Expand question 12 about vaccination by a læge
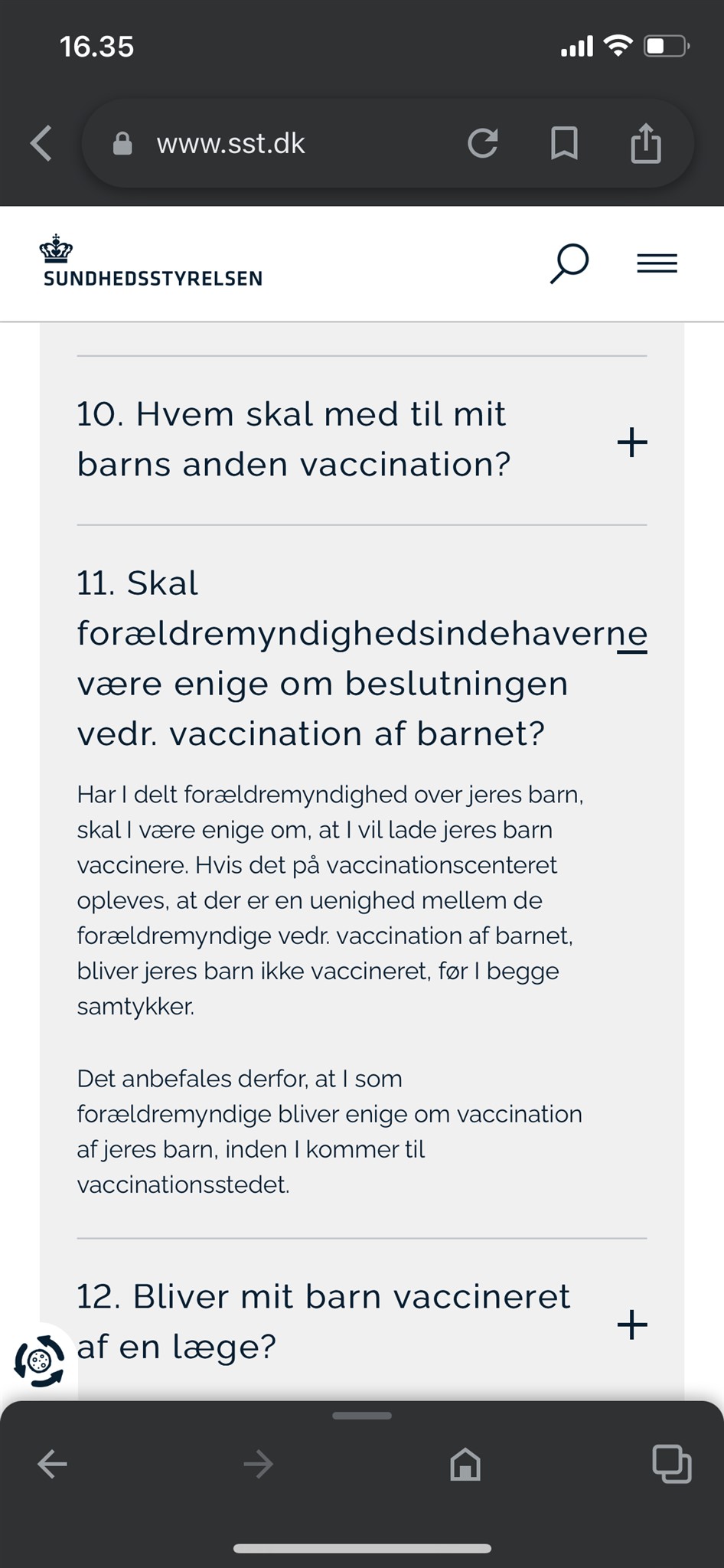 click(x=632, y=1324)
